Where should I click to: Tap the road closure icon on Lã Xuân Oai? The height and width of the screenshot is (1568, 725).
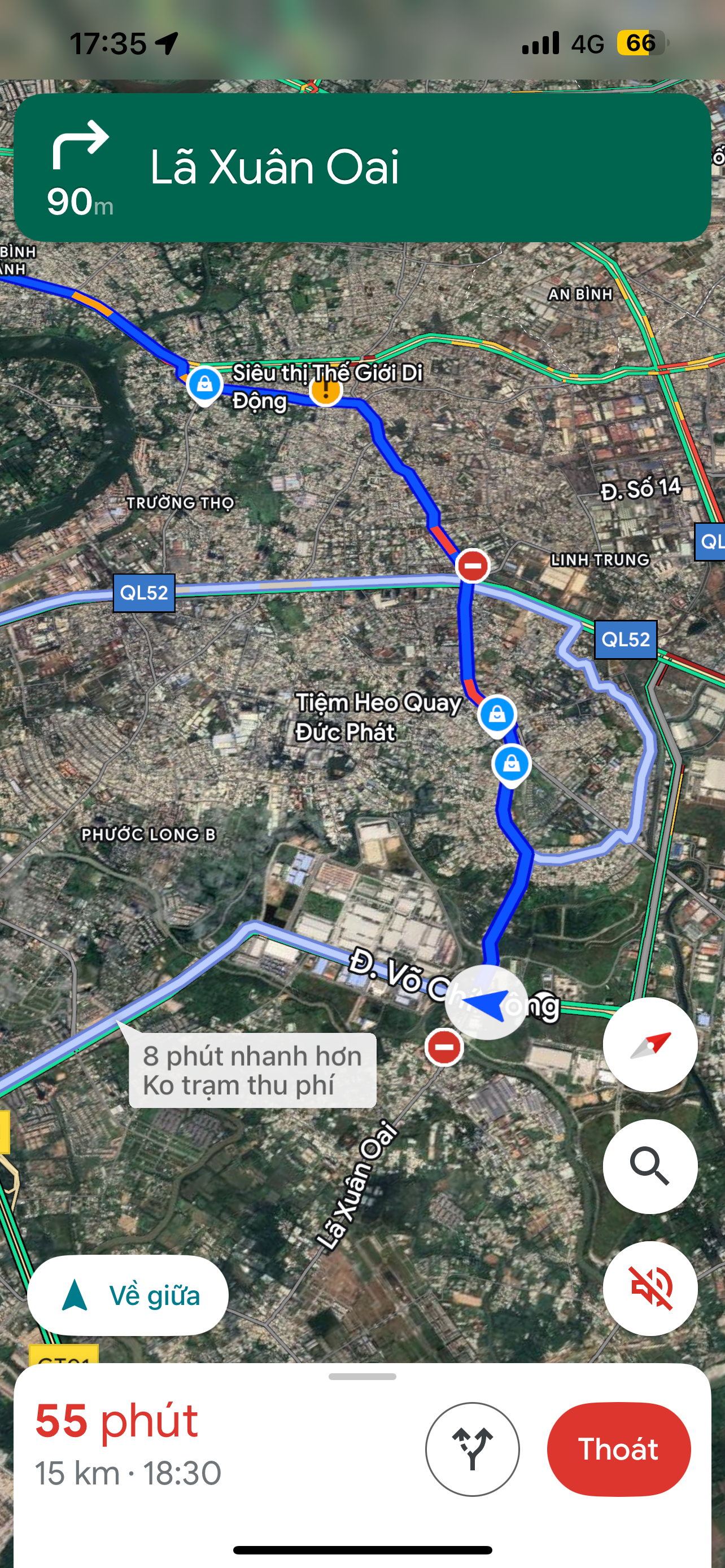point(444,1047)
